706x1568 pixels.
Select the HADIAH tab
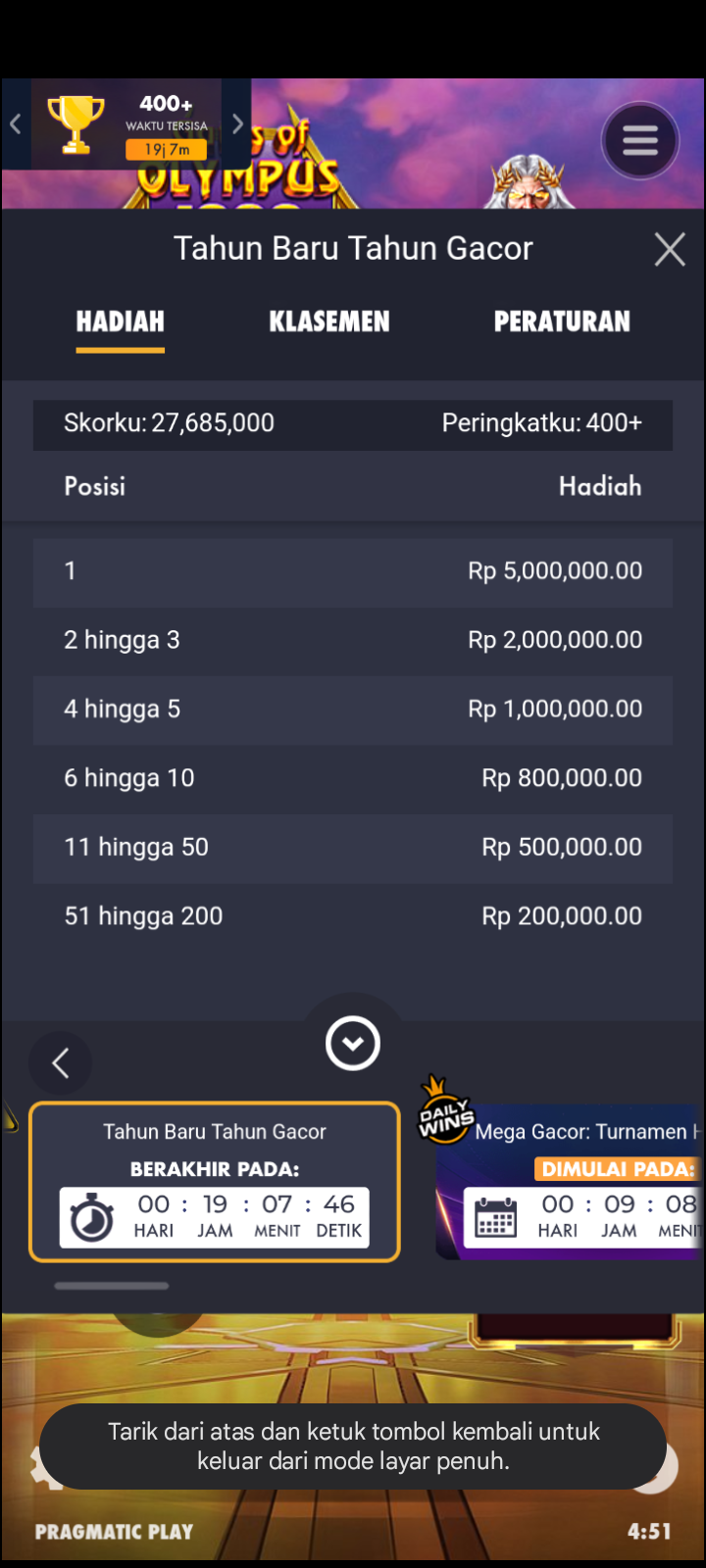click(121, 321)
